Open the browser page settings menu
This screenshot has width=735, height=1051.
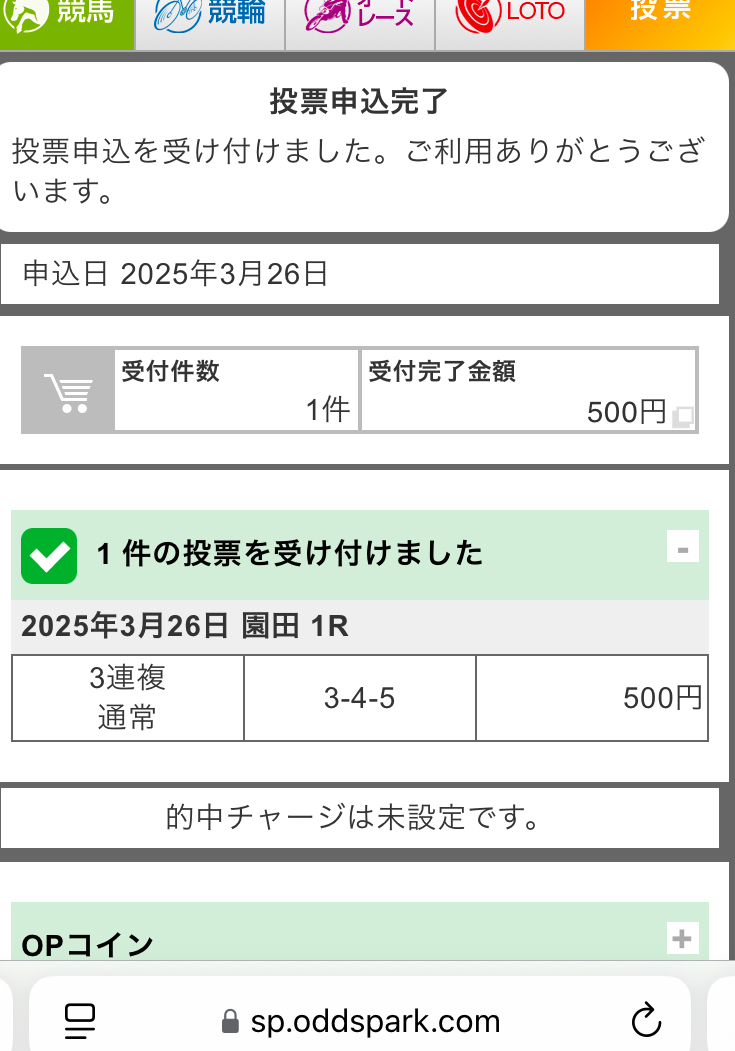point(80,1021)
